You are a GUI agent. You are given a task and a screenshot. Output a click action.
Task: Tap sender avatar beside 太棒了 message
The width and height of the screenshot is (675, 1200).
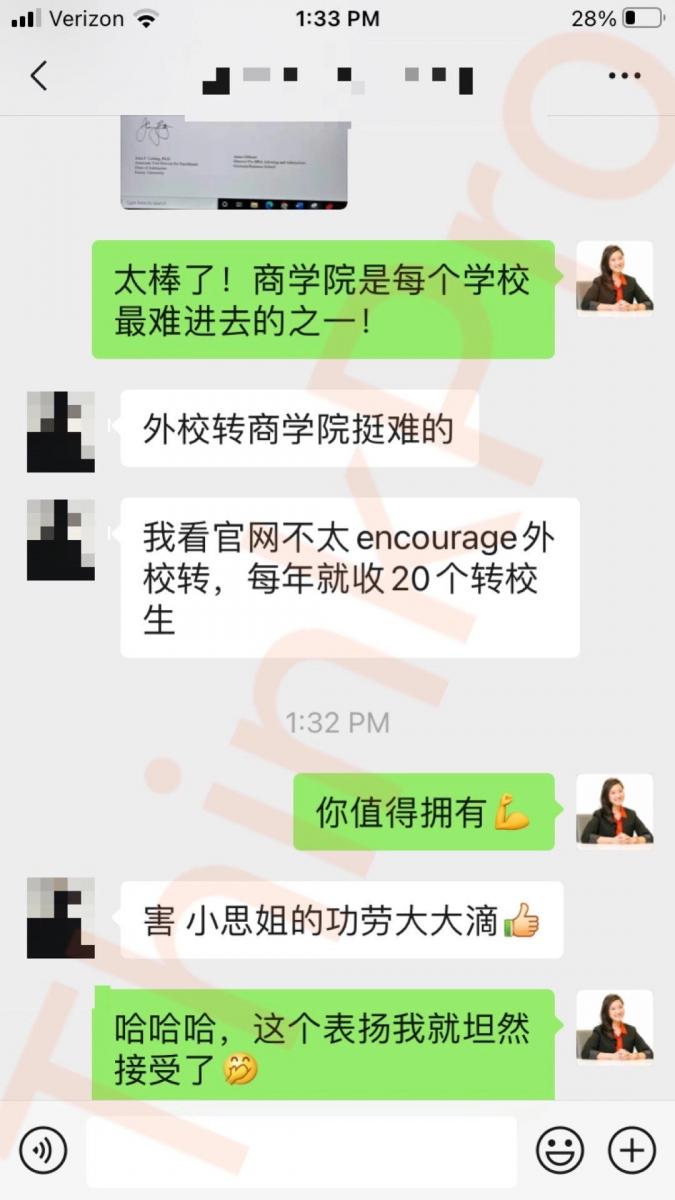614,276
